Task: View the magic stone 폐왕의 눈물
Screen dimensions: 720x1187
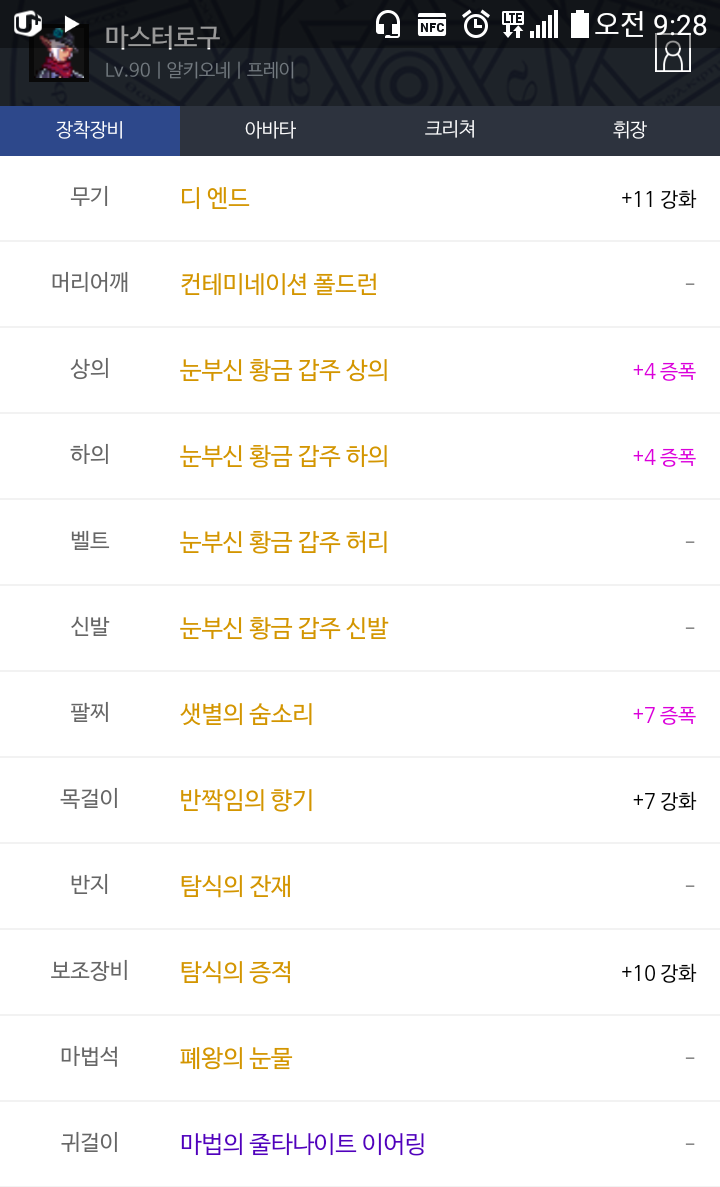Action: (x=236, y=1058)
